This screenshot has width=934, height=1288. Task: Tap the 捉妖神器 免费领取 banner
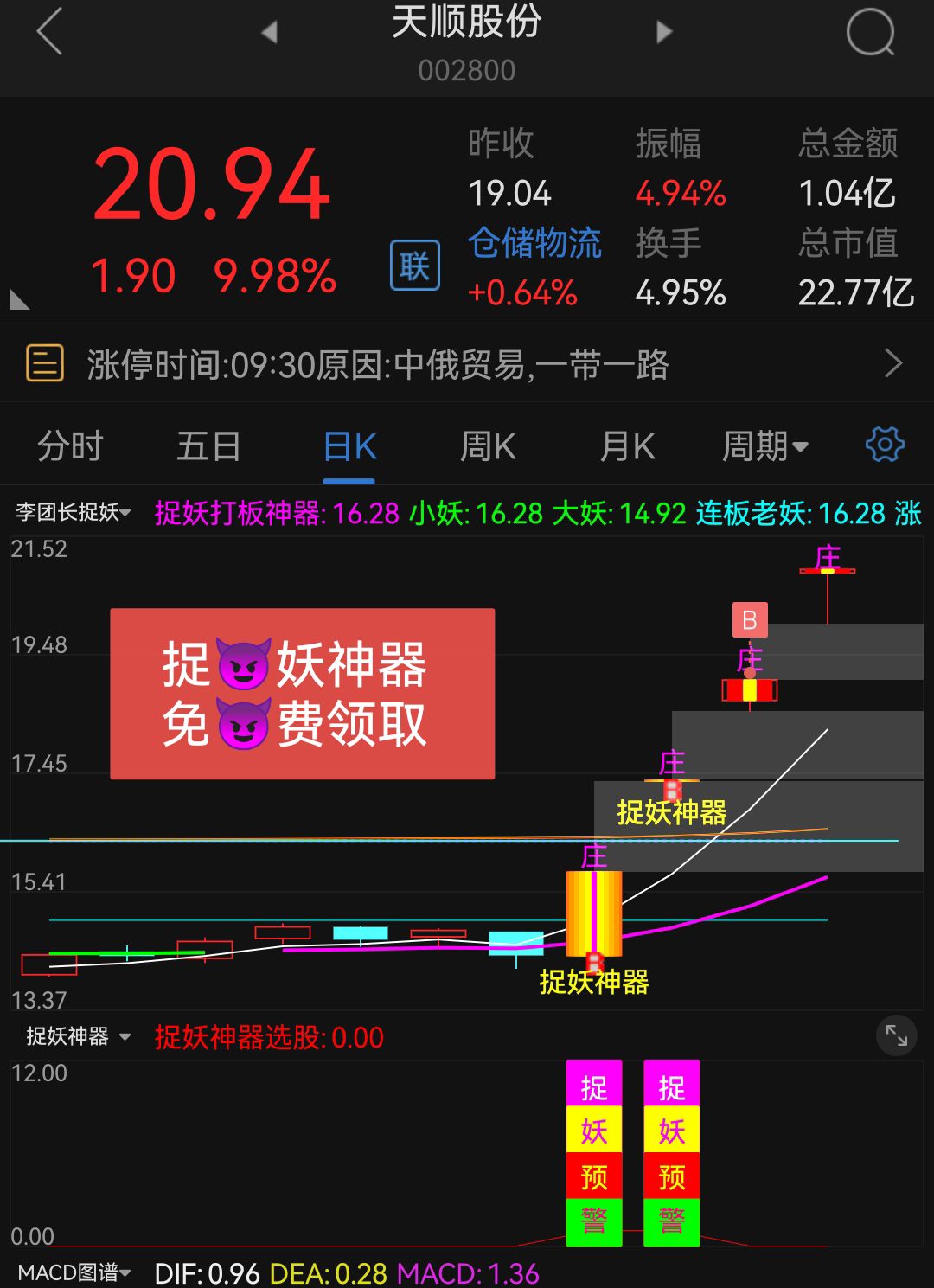(x=302, y=694)
